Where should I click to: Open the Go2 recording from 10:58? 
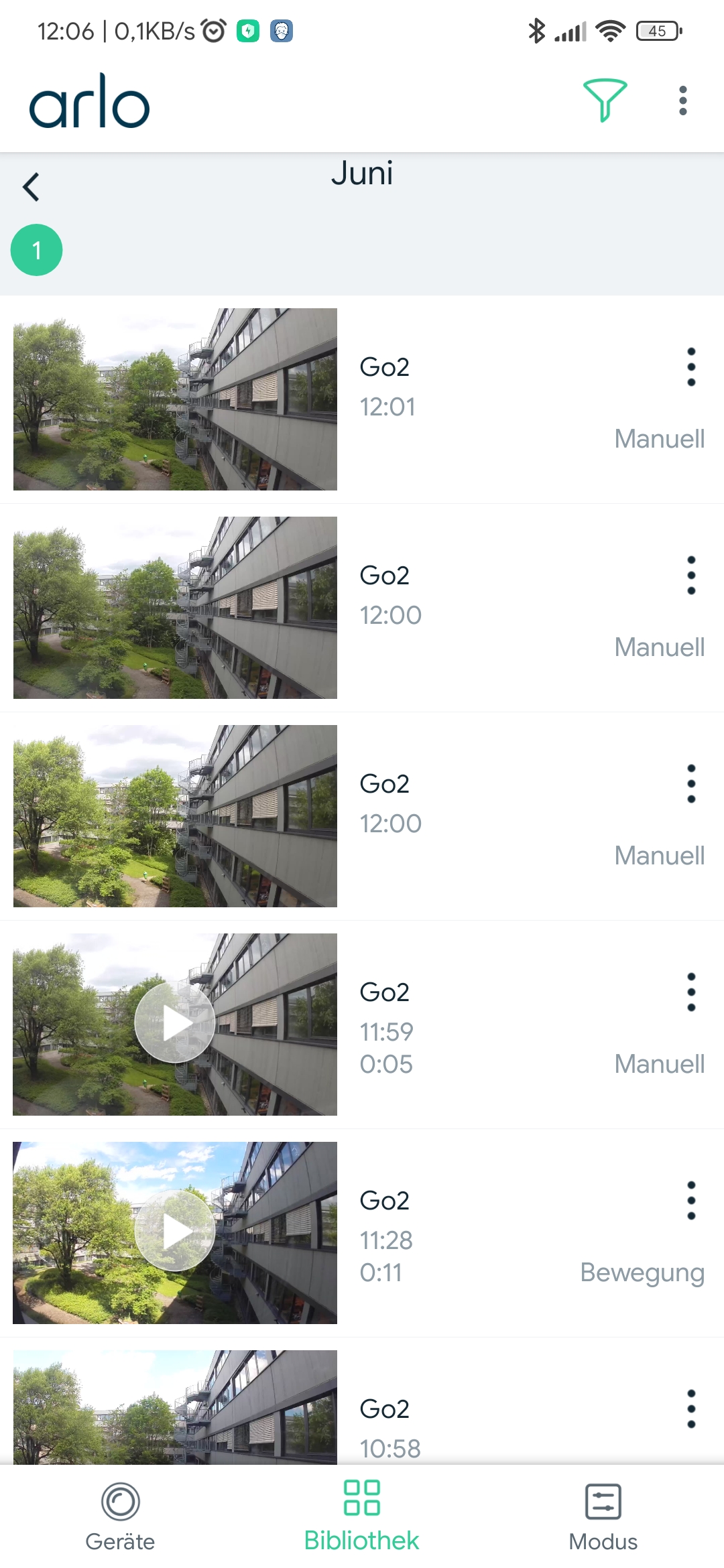coord(175,1406)
